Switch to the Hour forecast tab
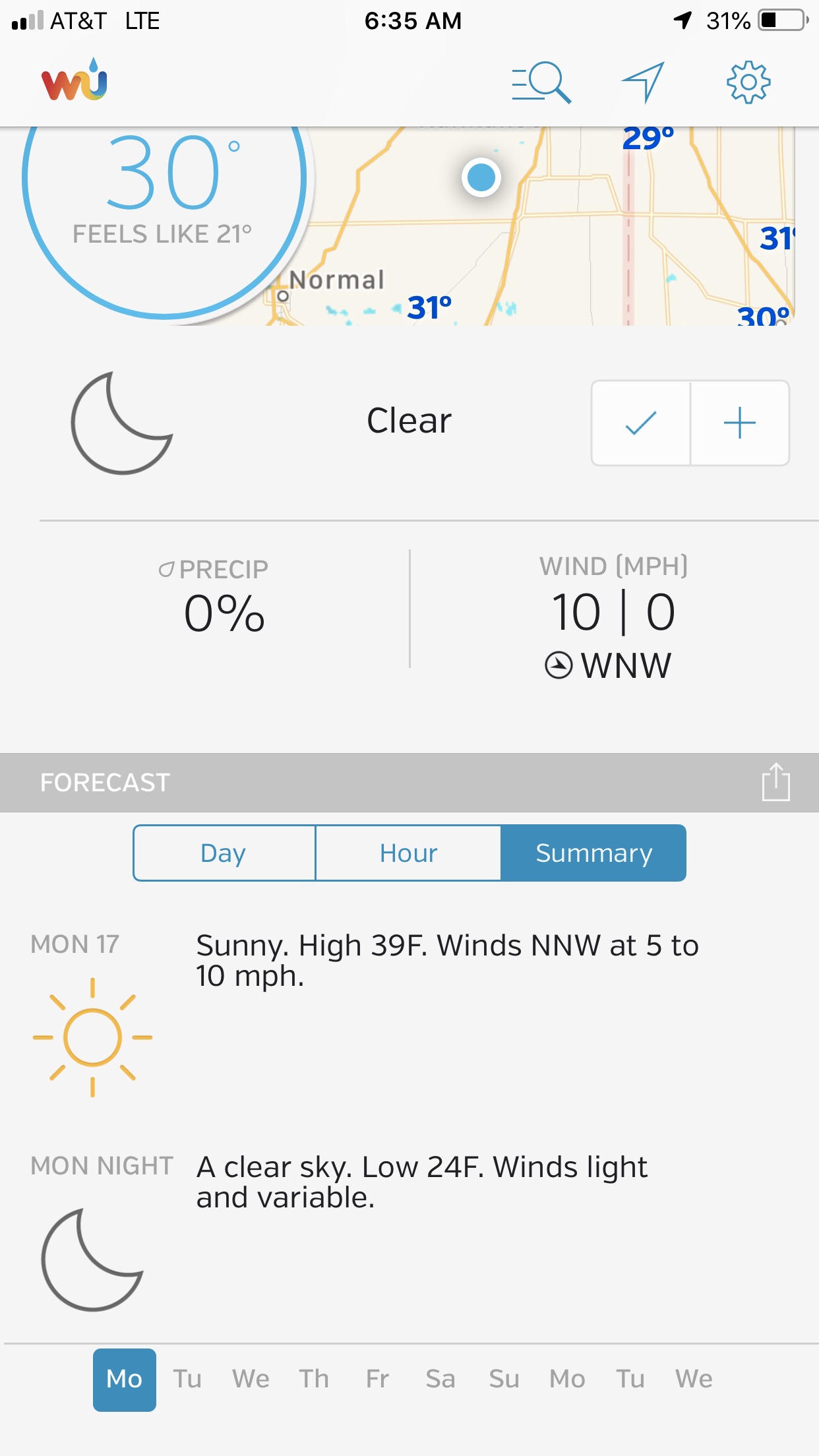 pos(408,853)
